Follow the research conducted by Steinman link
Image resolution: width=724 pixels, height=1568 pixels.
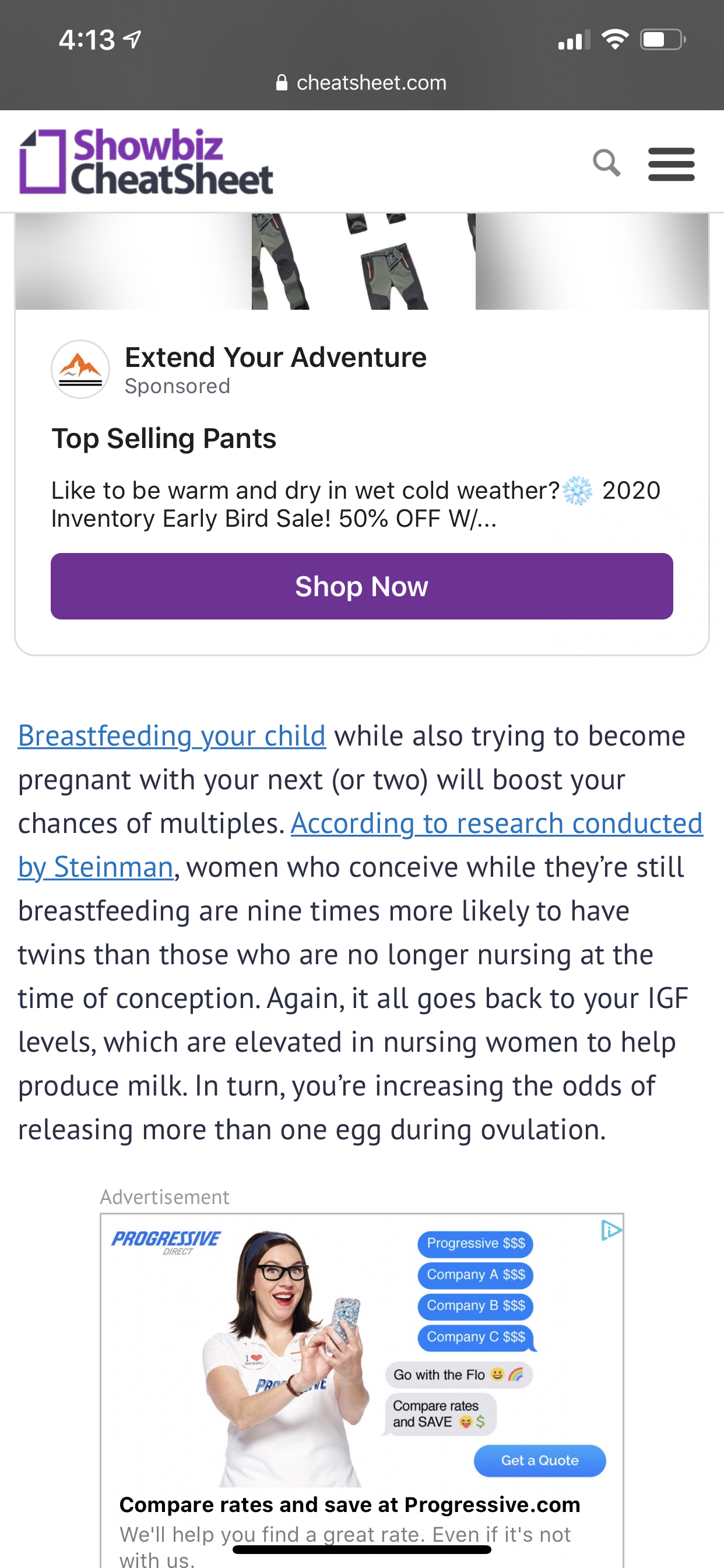(360, 845)
